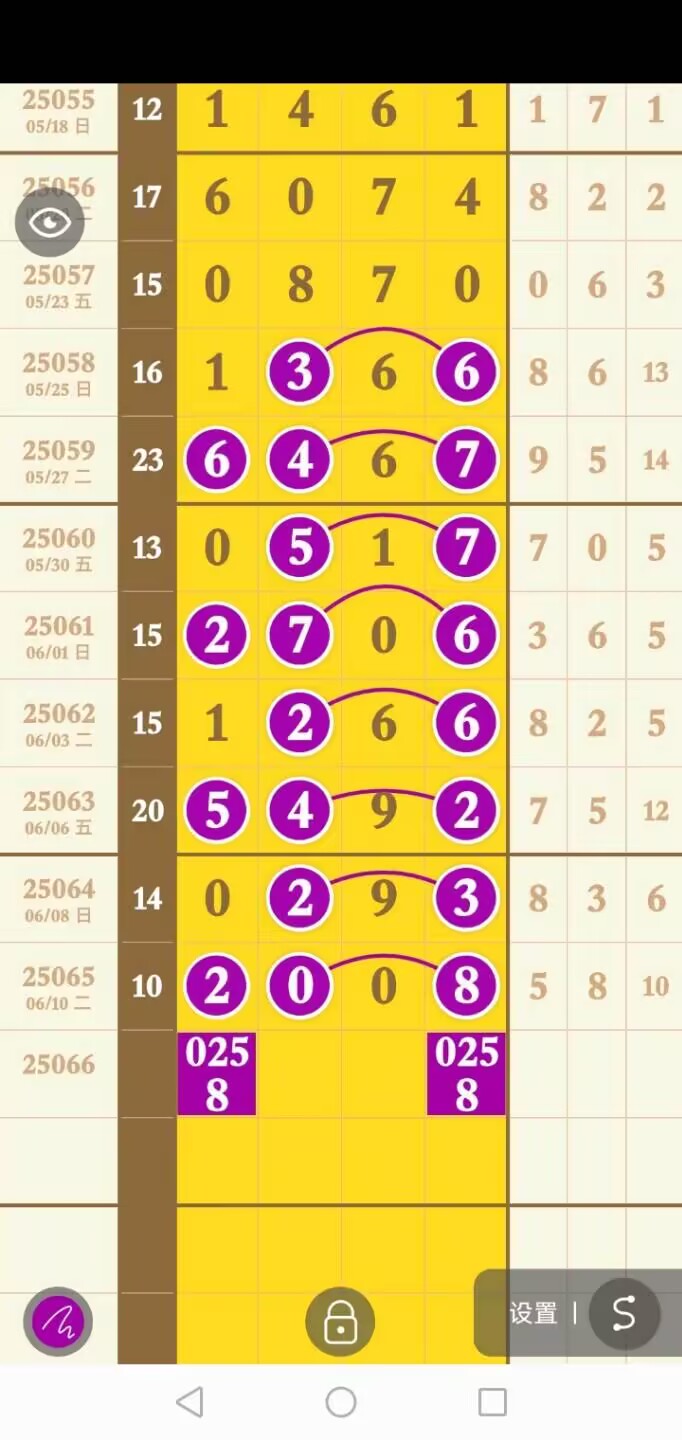
Task: Toggle the eye visibility button
Action: click(x=49, y=221)
